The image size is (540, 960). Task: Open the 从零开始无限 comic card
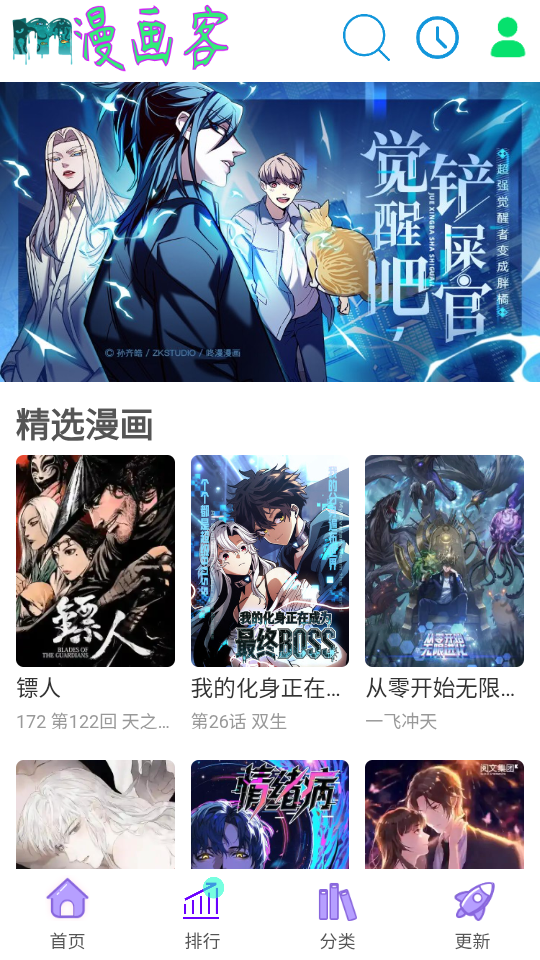444,593
